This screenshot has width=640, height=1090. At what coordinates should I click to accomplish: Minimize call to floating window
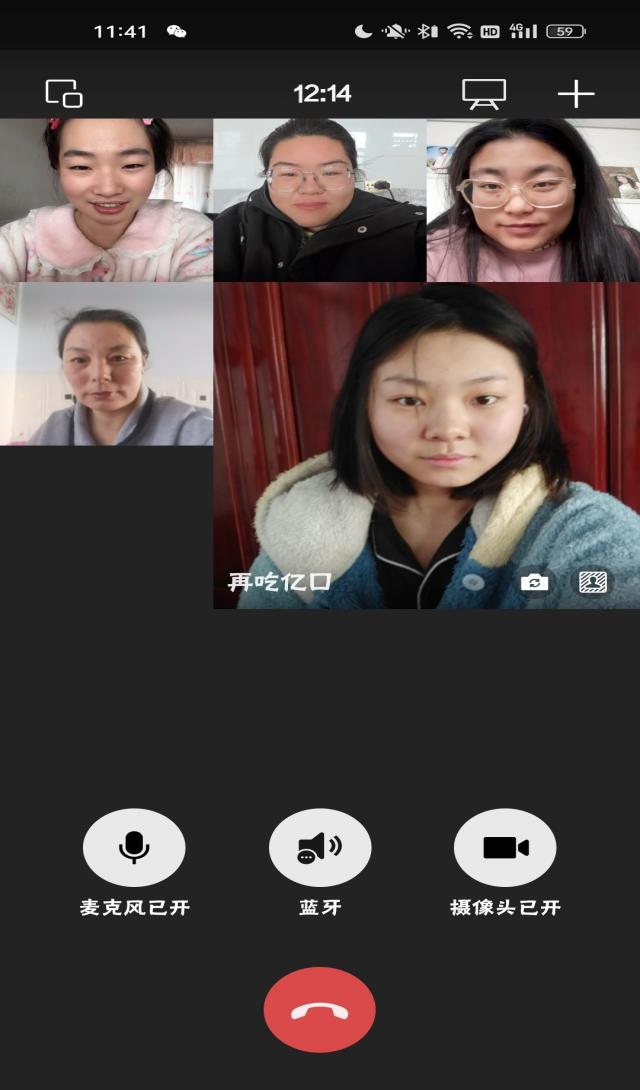[64, 94]
